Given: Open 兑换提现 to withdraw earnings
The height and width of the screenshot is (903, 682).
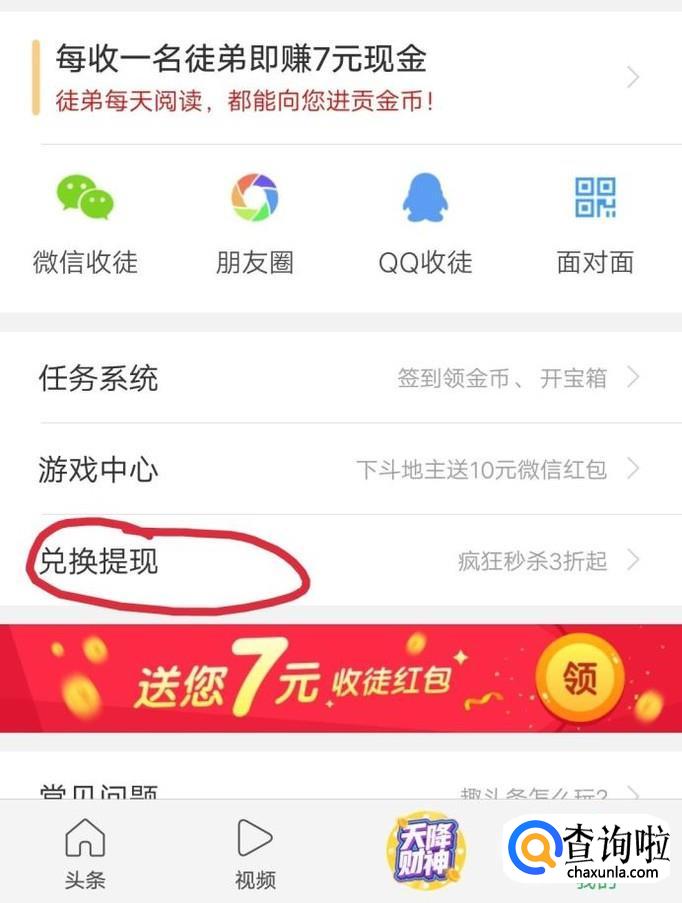Looking at the screenshot, I should [340, 560].
